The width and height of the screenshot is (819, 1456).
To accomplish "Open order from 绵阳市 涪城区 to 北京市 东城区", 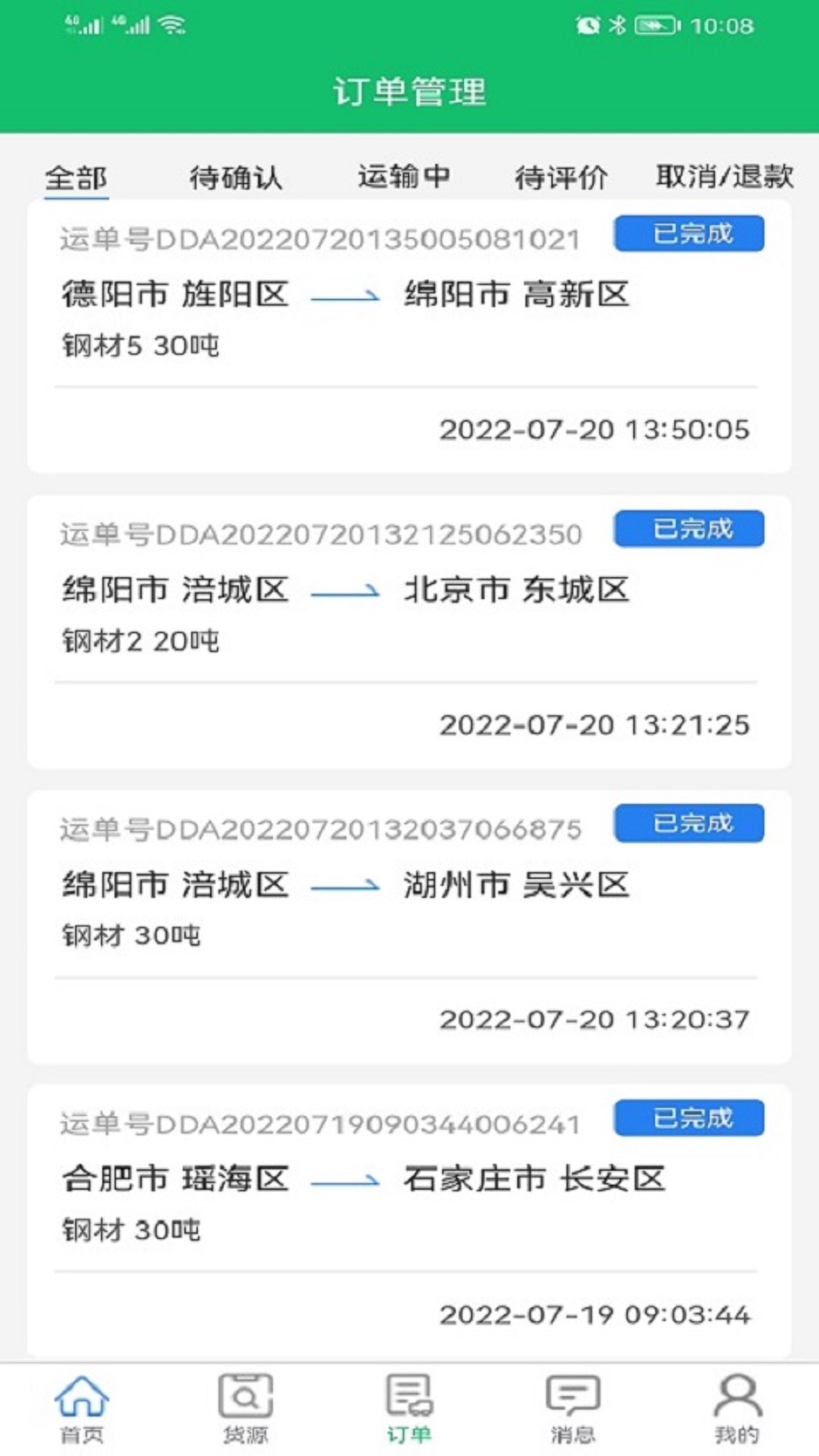I will pos(409,632).
